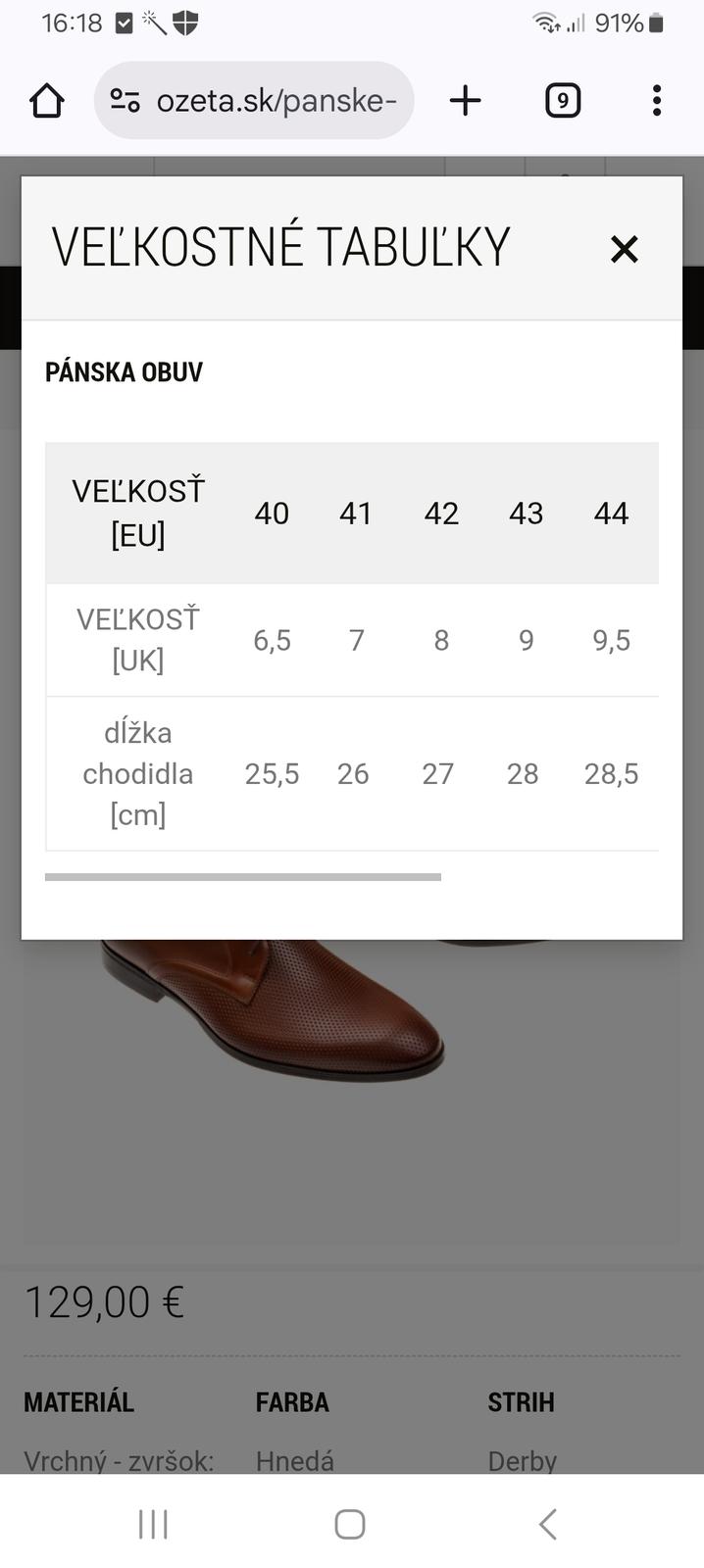The height and width of the screenshot is (1568, 704).
Task: Open the browser overflow menu
Action: pos(656,101)
